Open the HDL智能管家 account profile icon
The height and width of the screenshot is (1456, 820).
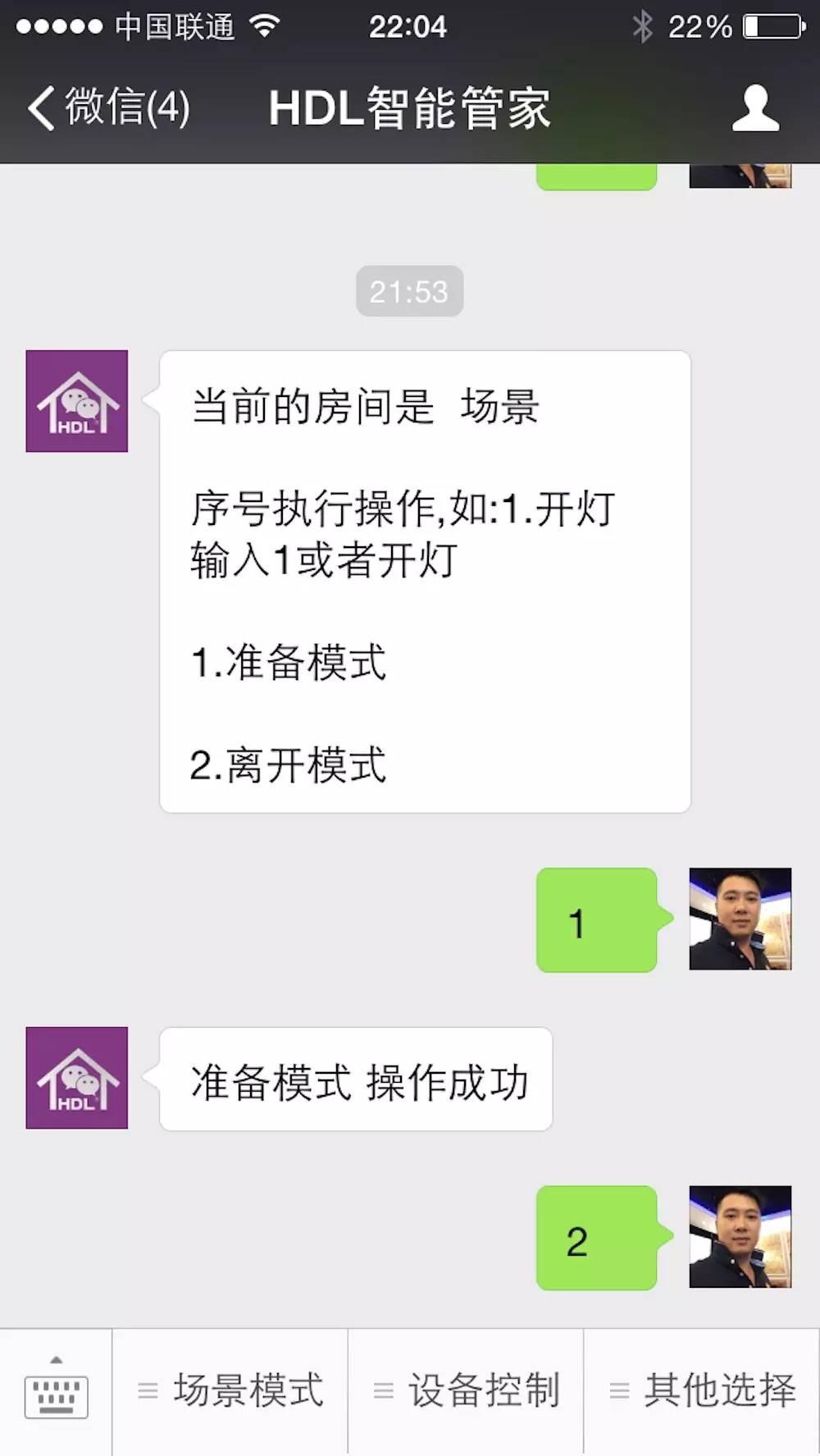click(x=754, y=107)
